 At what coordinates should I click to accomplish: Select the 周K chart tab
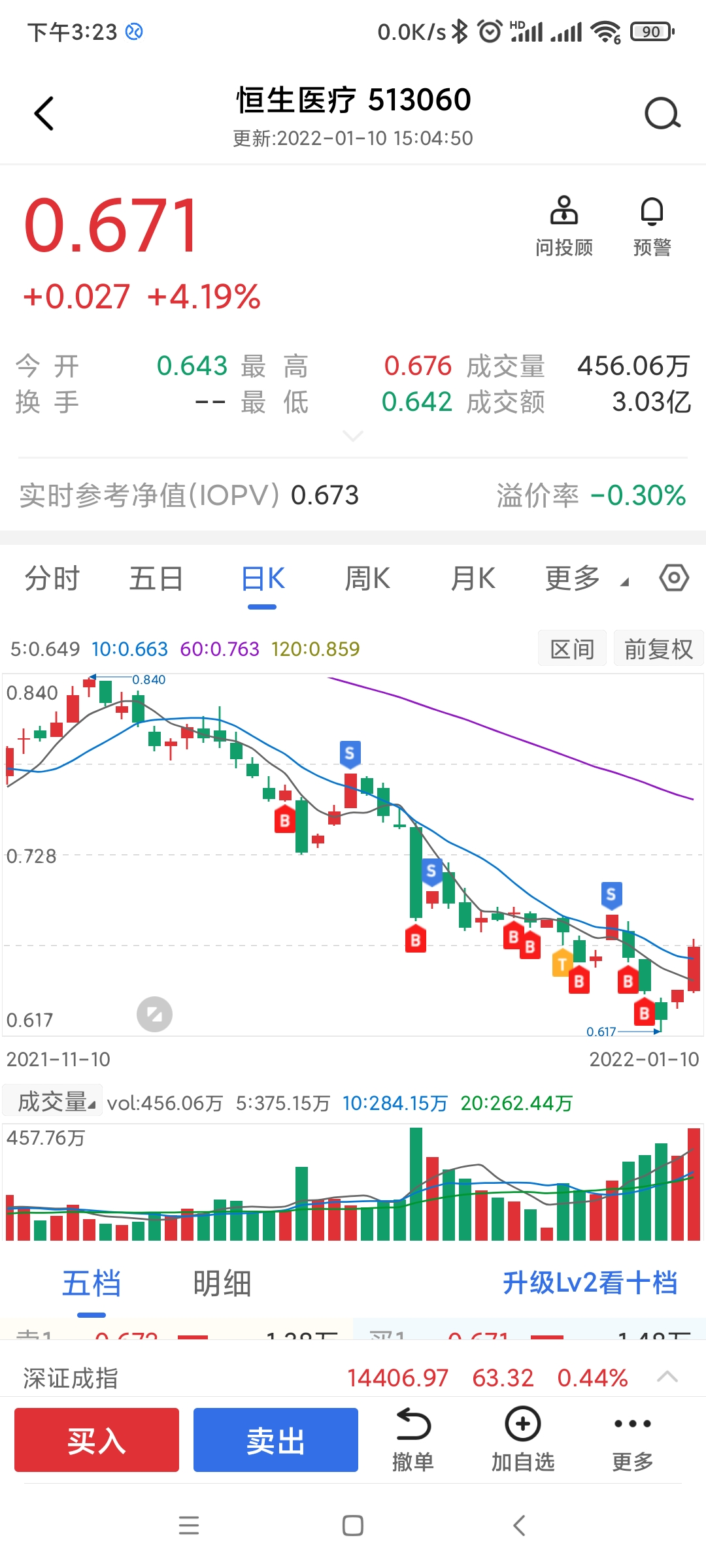[x=367, y=578]
